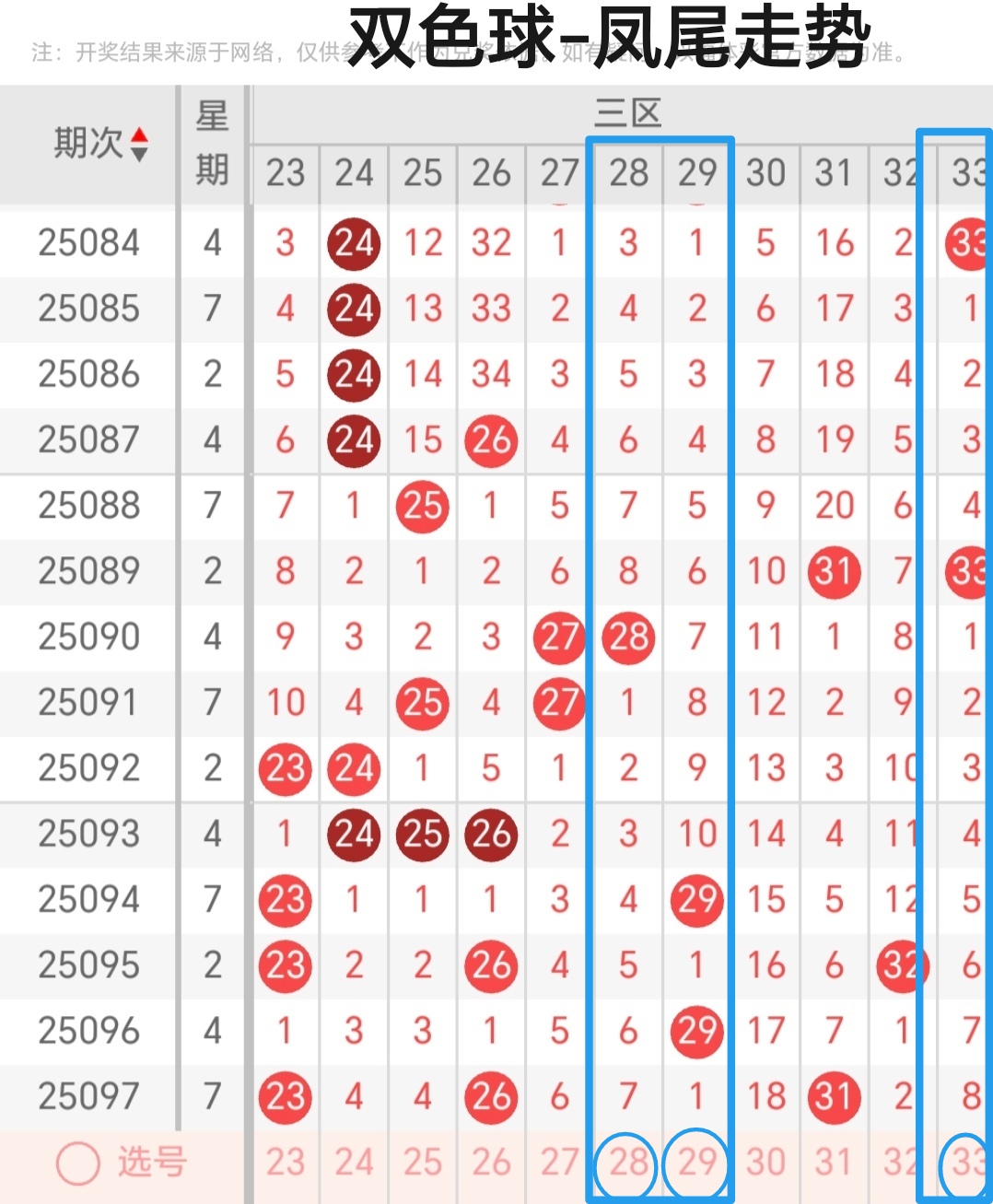
Task: Select number 24 in the 选号 row
Action: (x=354, y=1163)
